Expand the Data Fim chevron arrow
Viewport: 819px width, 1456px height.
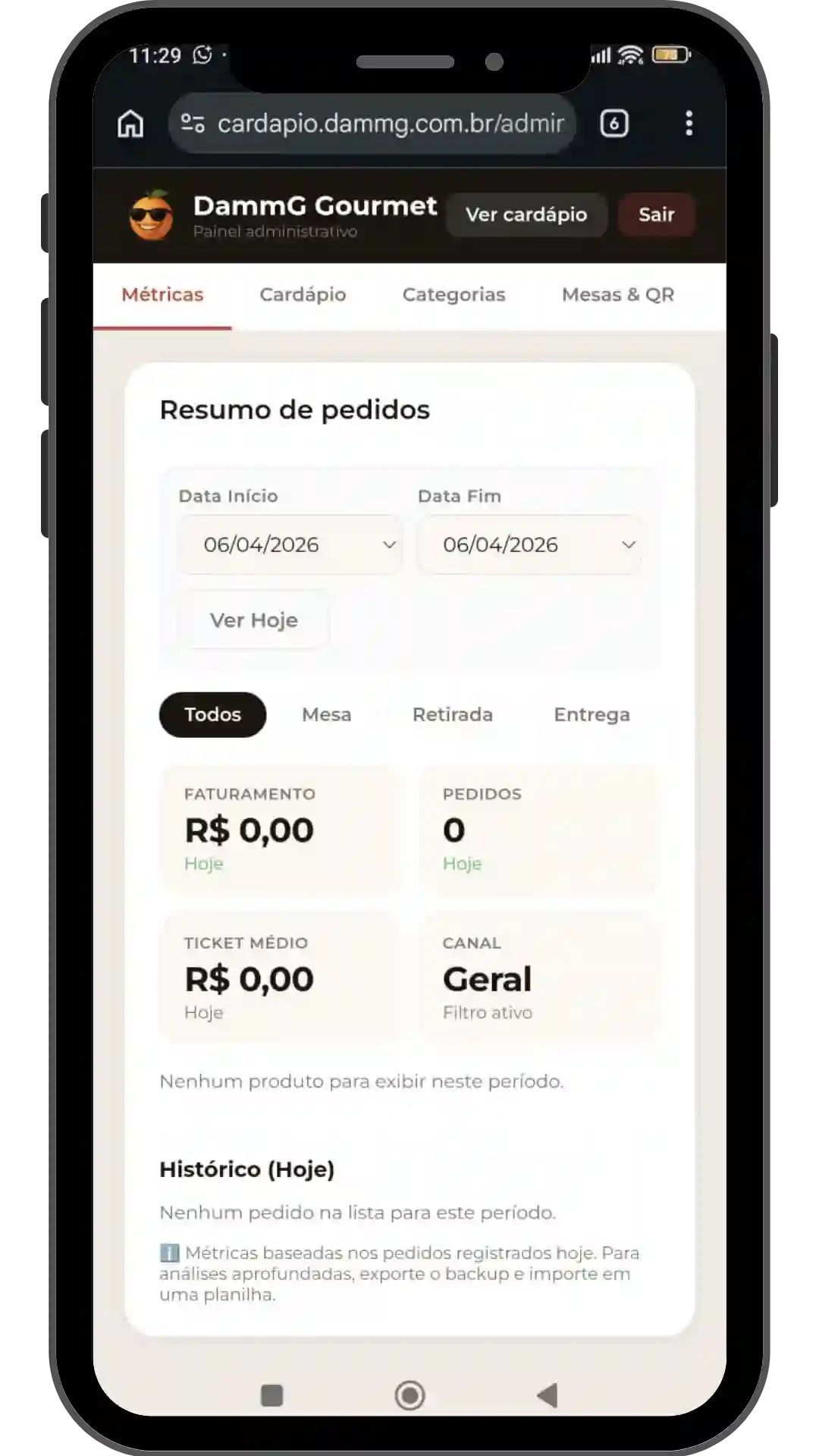[x=628, y=544]
